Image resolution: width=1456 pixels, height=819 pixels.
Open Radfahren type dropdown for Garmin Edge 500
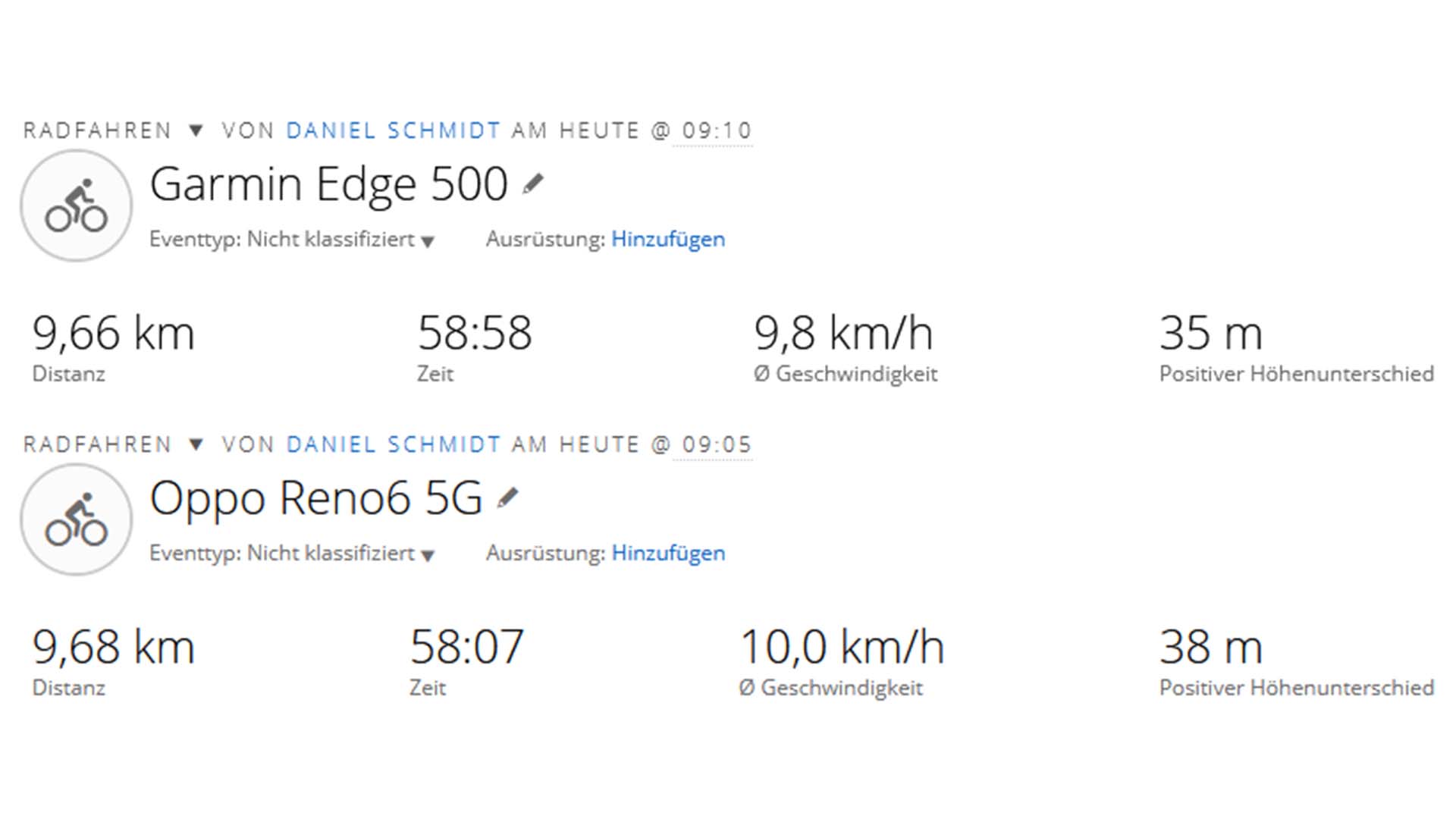[x=196, y=130]
